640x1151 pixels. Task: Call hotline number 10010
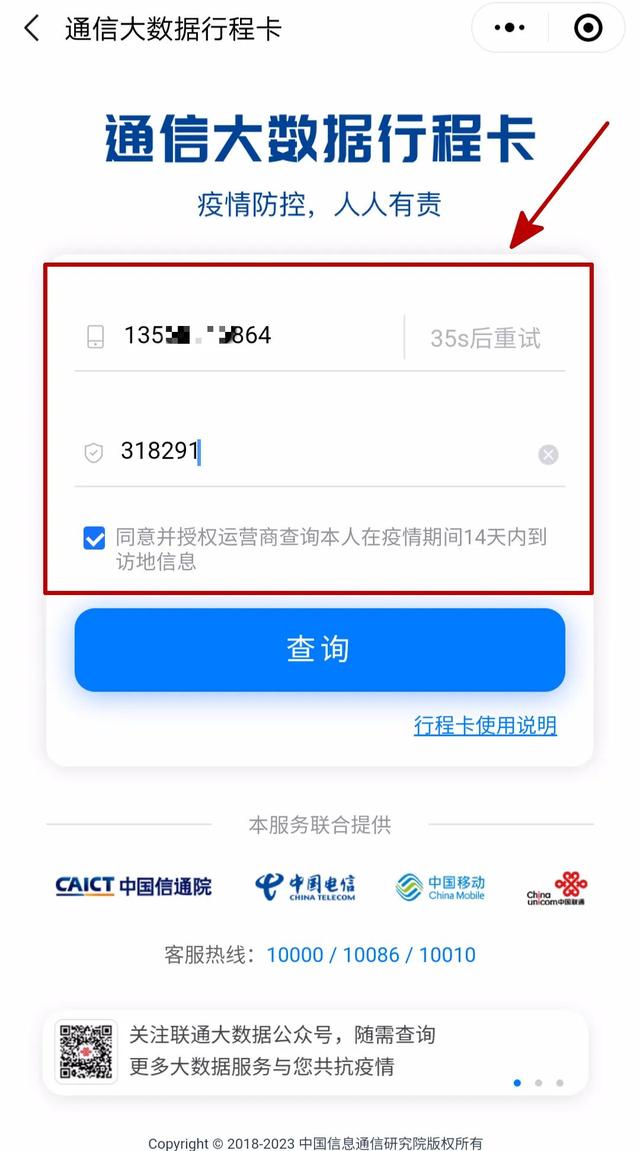pos(447,955)
